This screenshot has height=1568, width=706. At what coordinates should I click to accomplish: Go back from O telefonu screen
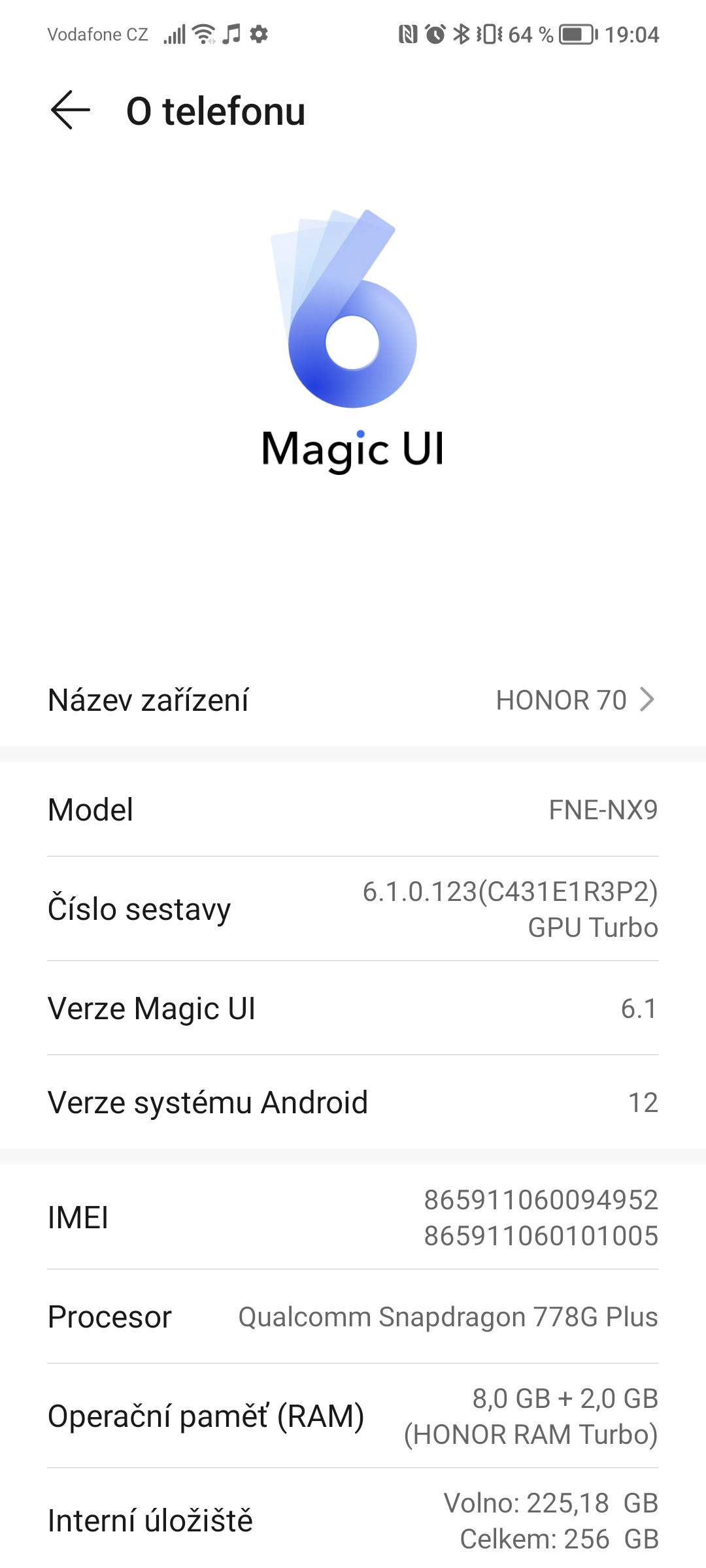70,110
